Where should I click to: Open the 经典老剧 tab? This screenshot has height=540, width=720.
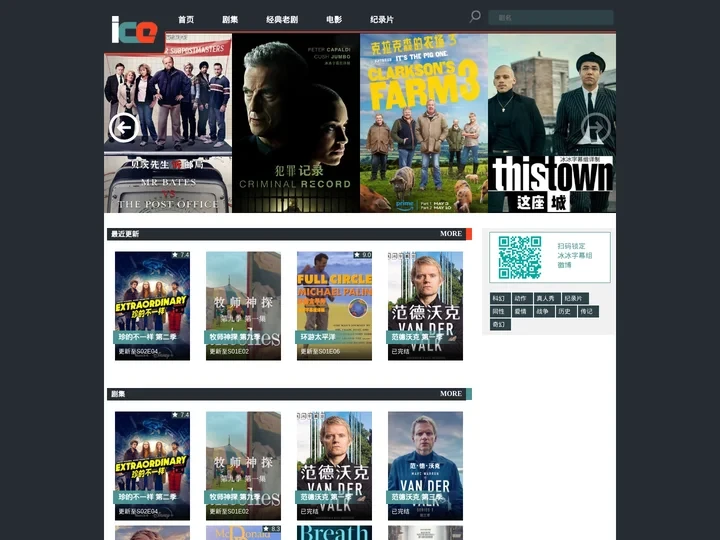[x=282, y=20]
